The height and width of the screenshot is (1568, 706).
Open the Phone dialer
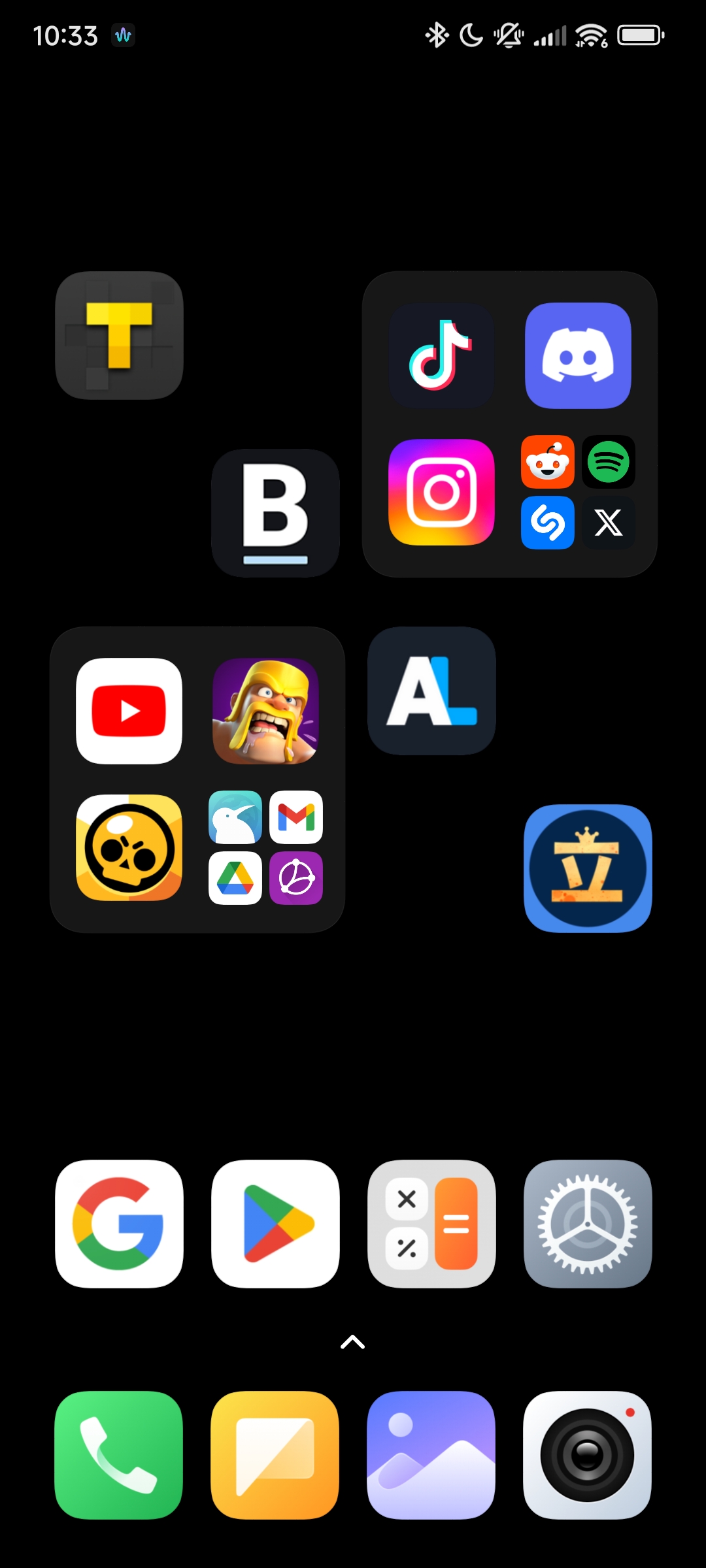(119, 1455)
